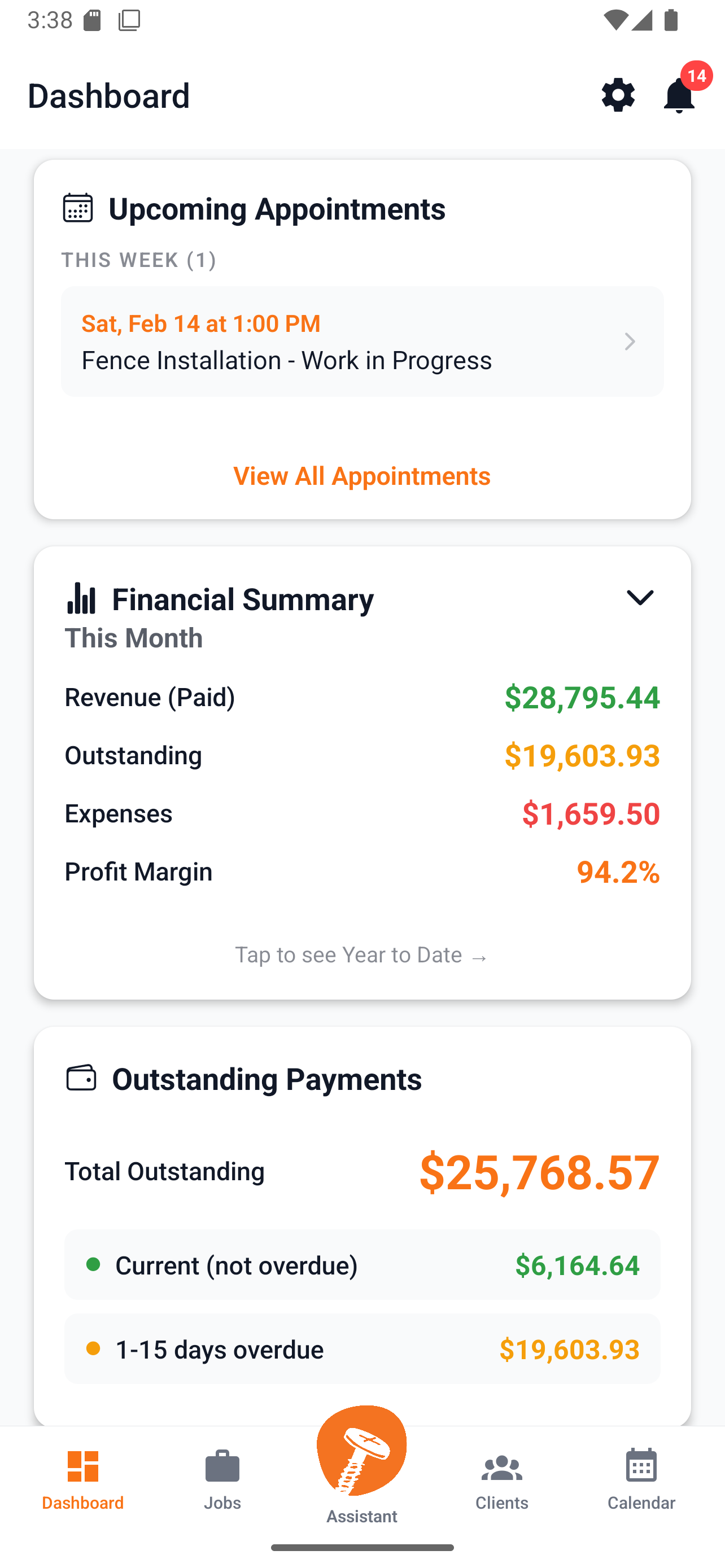Screen dimensions: 725x1568
Task: Click the calendar icon beside Upcoming Appointments
Action: coord(77,209)
